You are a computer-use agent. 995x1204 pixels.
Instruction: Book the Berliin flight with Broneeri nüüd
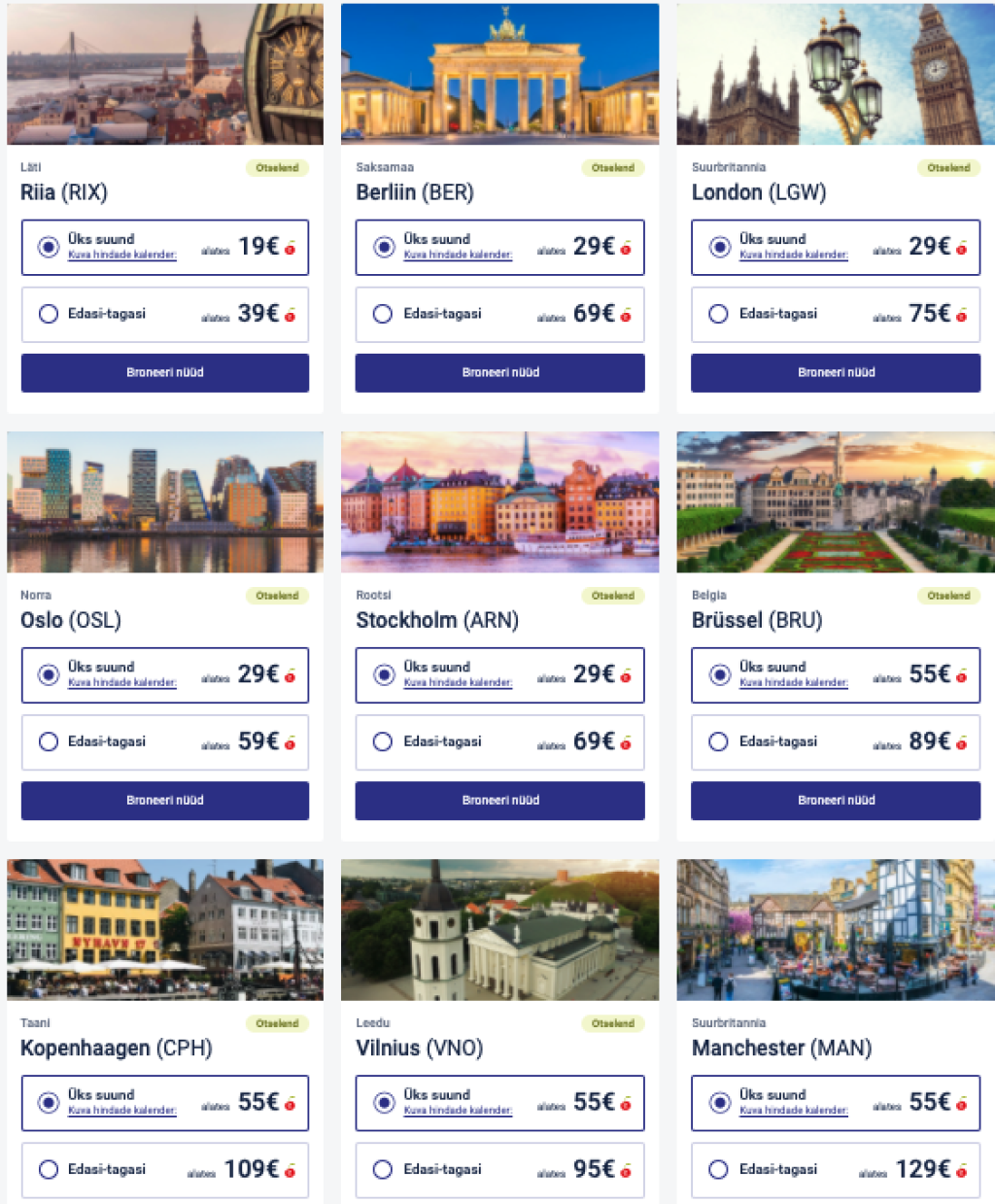tap(499, 372)
